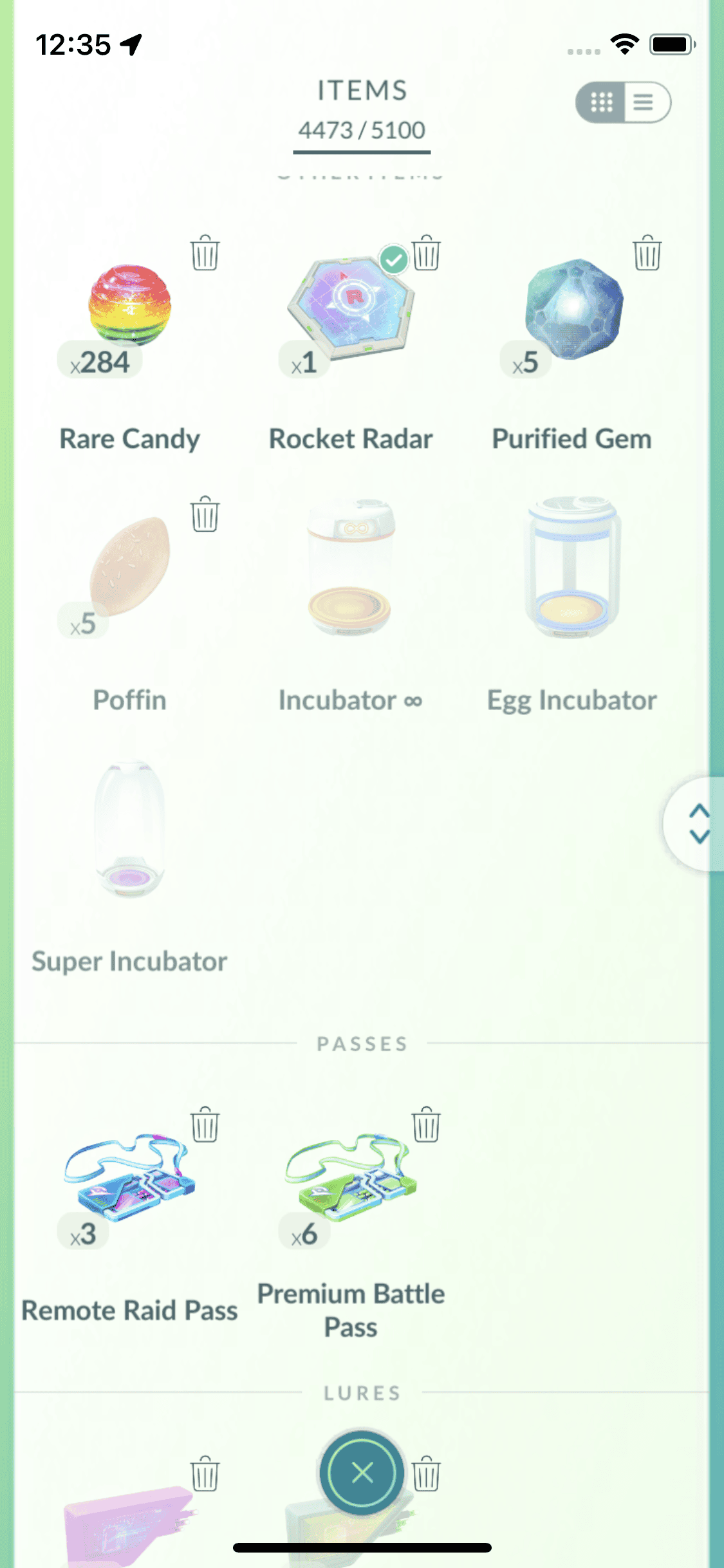The width and height of the screenshot is (724, 1568).
Task: Open the section jump scroll handle
Action: pyautogui.click(x=698, y=823)
